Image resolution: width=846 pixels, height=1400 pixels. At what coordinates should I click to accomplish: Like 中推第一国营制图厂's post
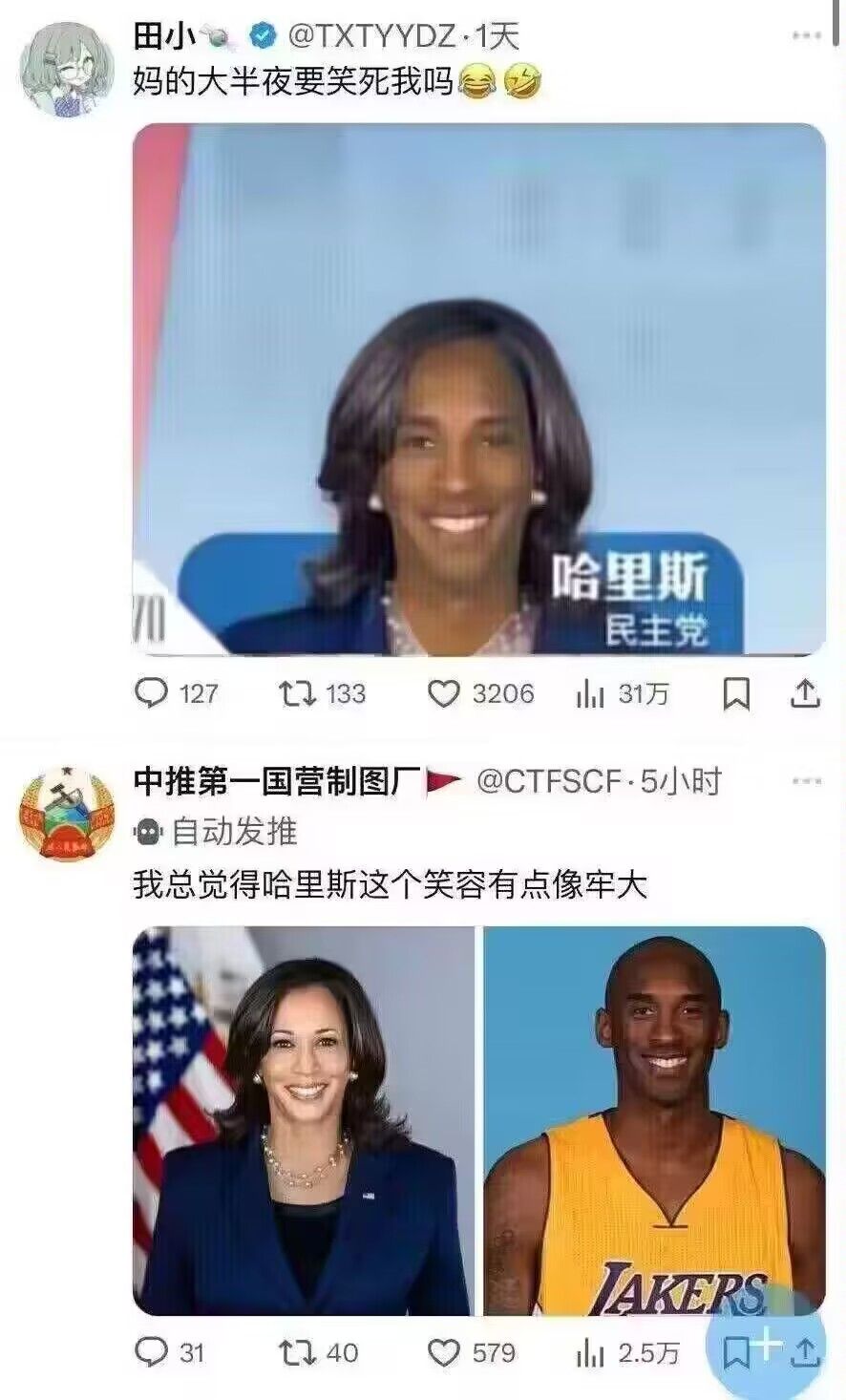pyautogui.click(x=443, y=1352)
